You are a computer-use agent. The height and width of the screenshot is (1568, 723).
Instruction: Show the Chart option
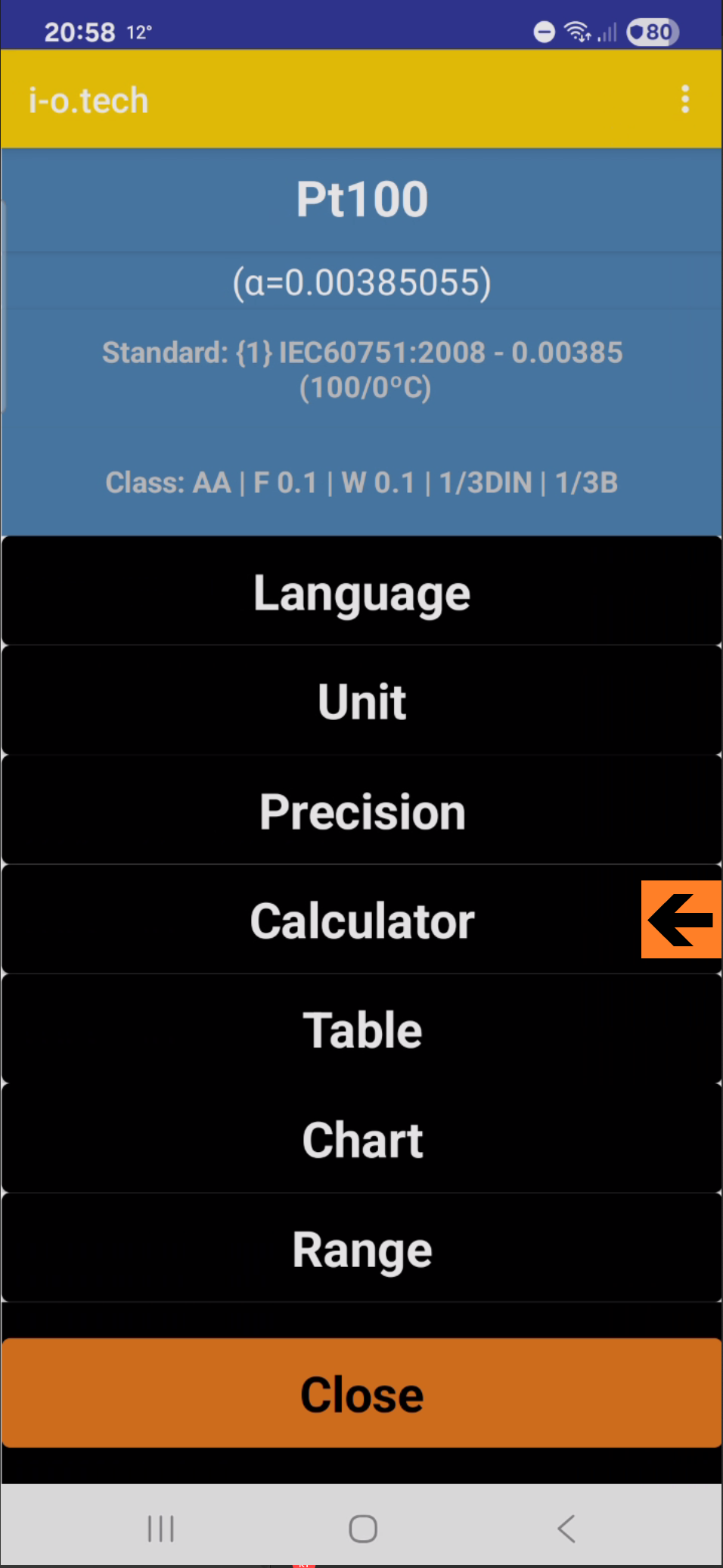pyautogui.click(x=361, y=1139)
